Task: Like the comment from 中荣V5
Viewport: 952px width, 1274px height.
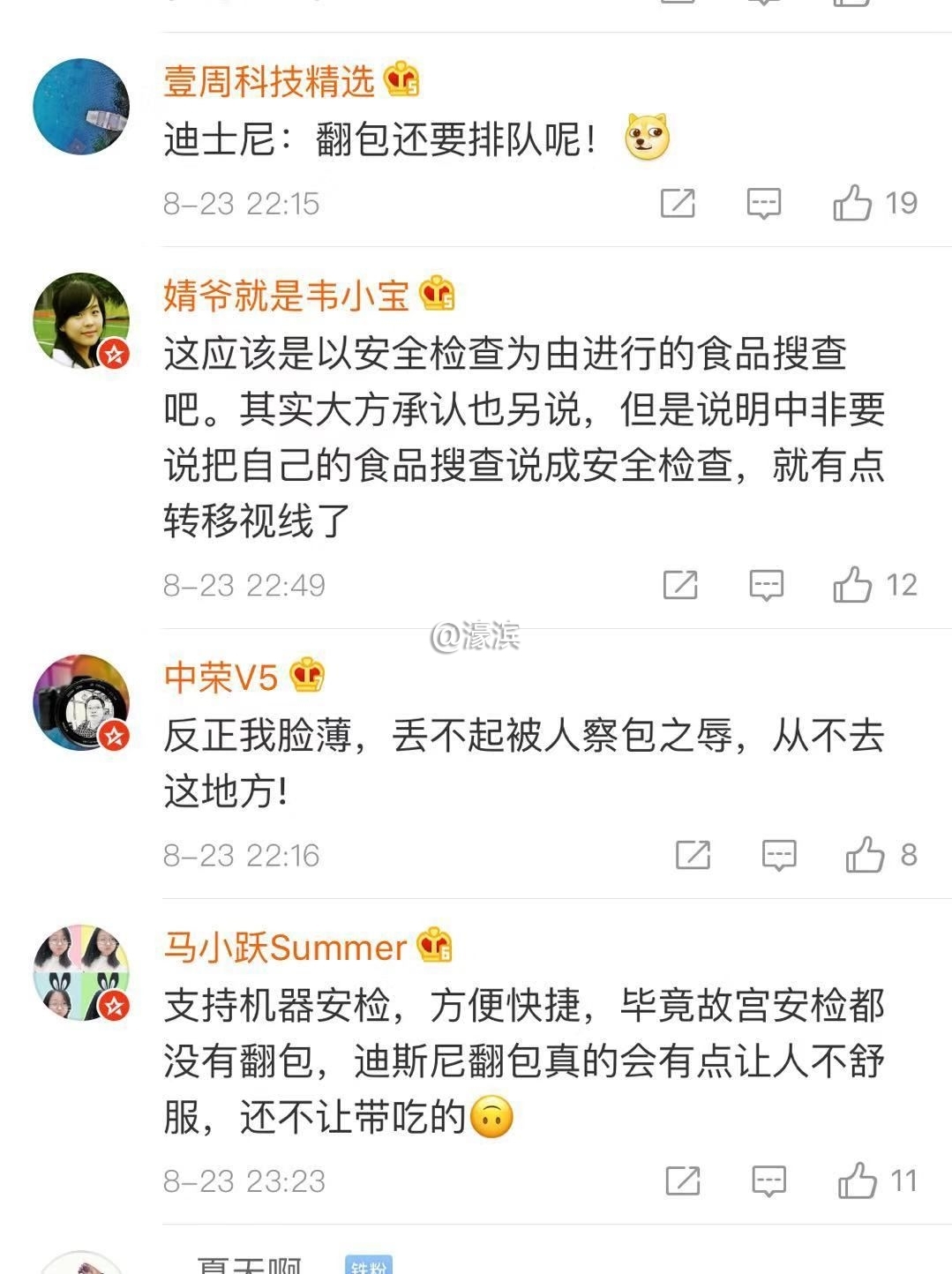Action: tap(865, 854)
